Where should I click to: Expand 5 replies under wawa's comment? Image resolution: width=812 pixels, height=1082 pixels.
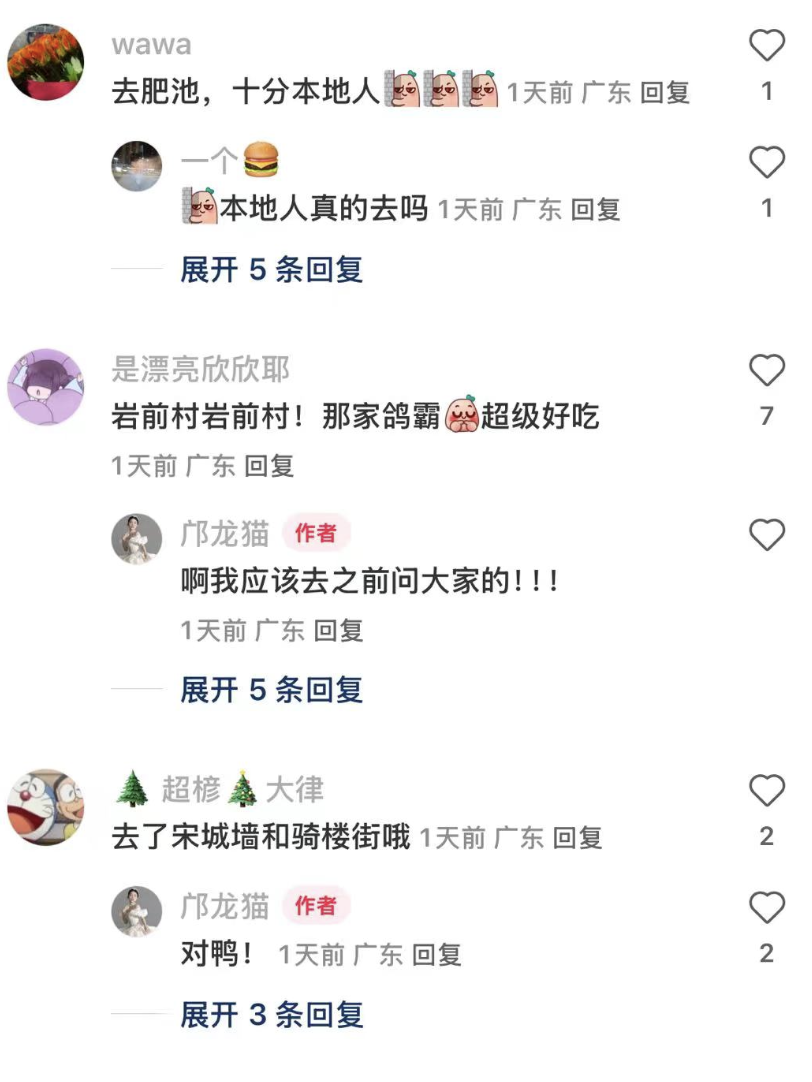click(x=271, y=269)
